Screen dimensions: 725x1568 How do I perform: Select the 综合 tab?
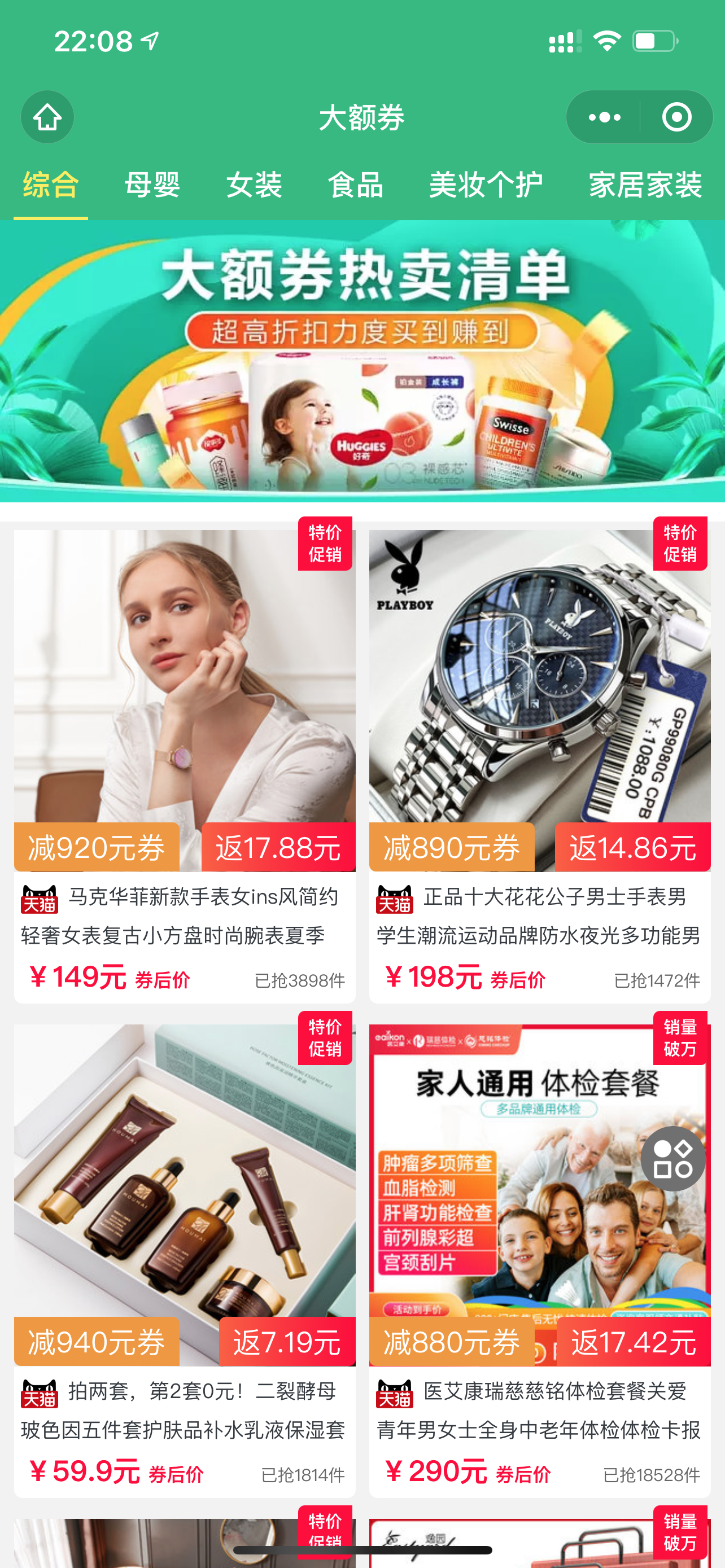tap(50, 185)
